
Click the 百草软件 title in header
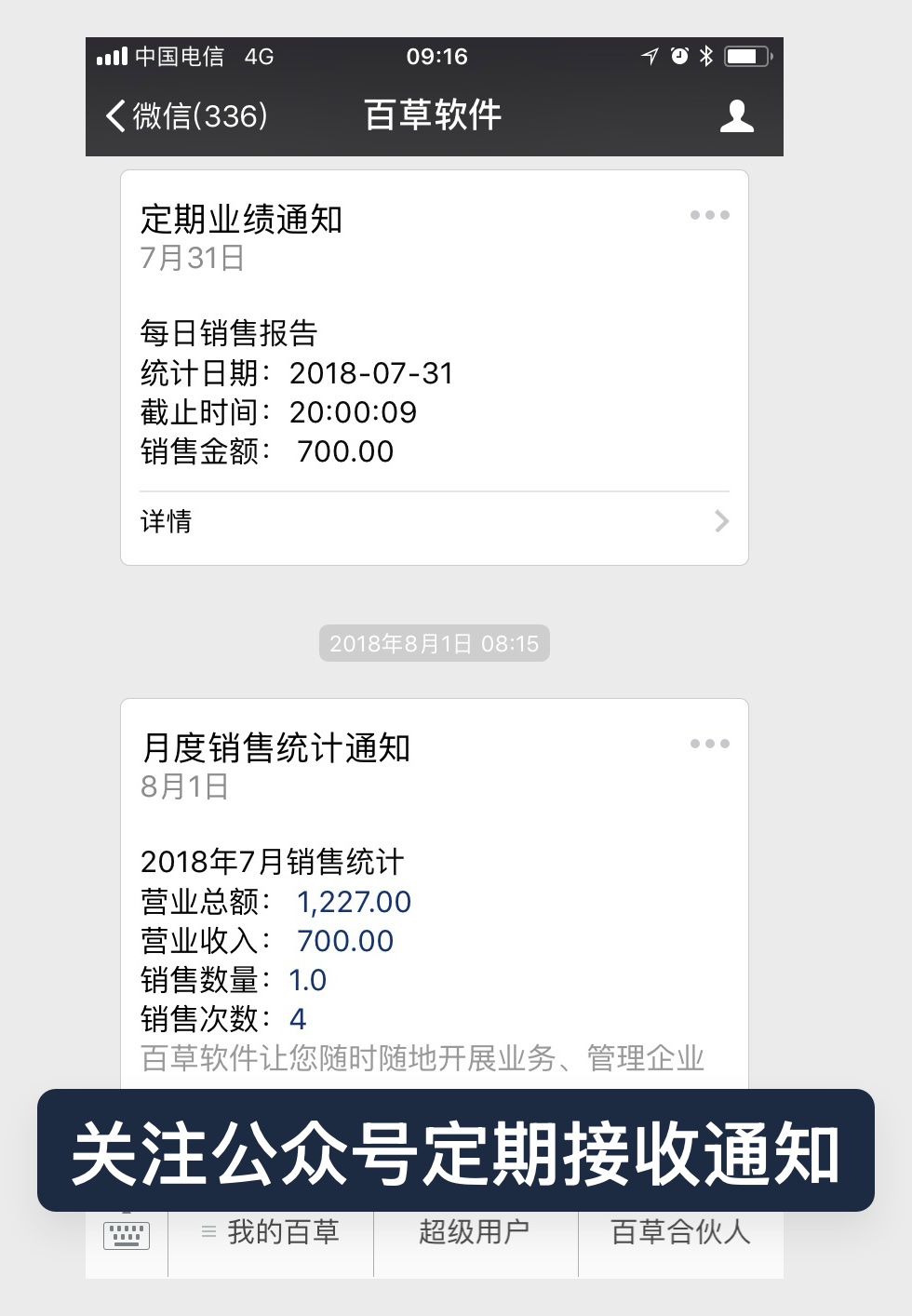(432, 114)
